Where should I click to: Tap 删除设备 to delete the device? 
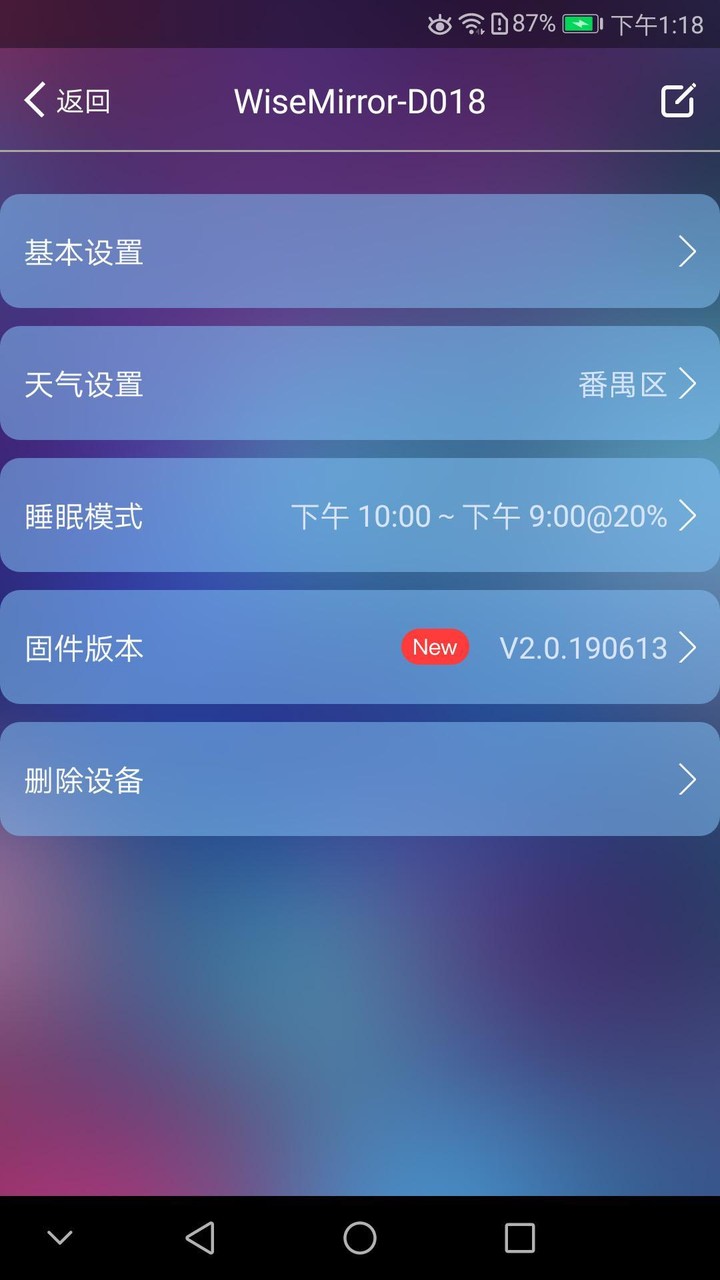[x=83, y=779]
